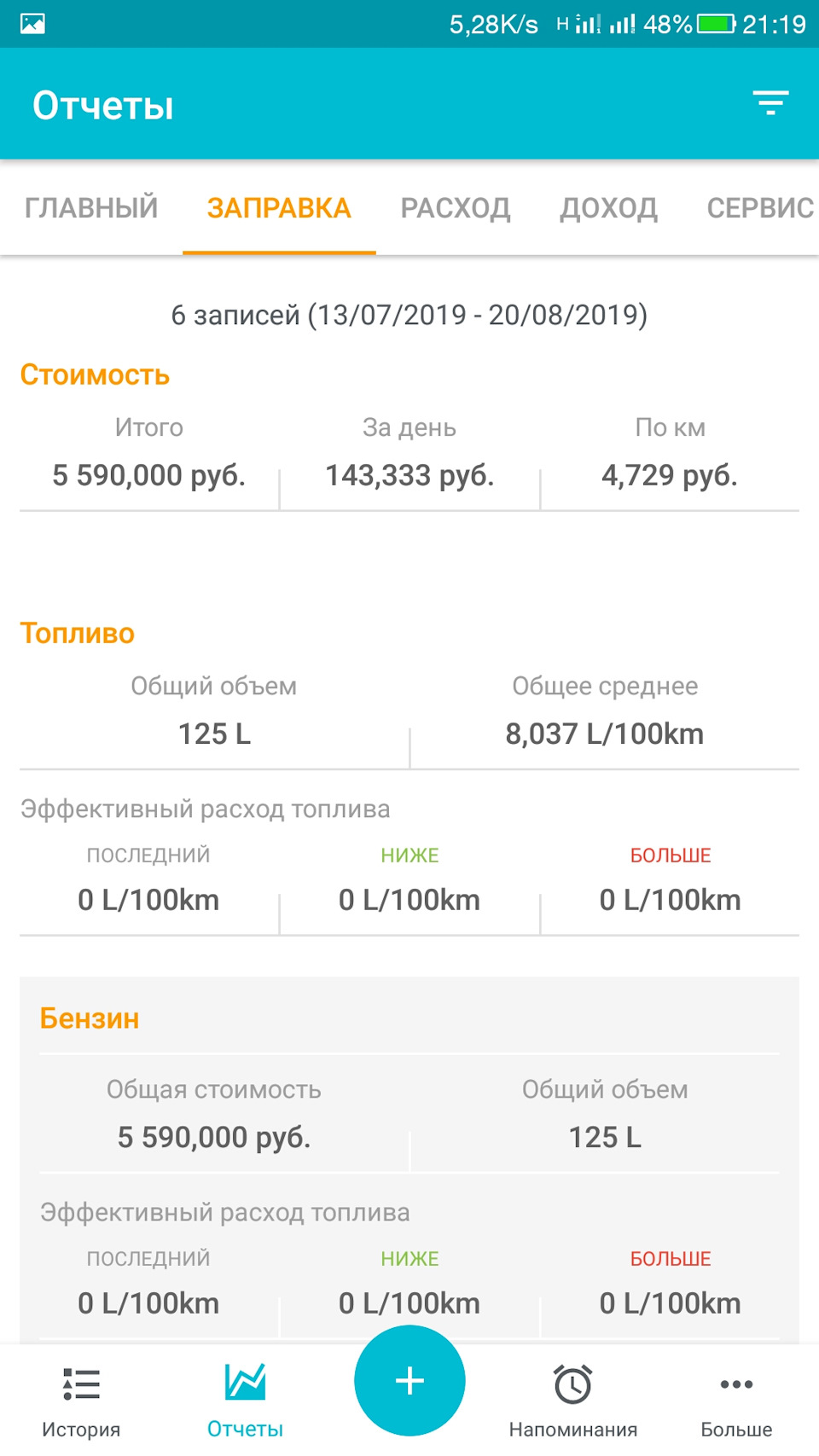The width and height of the screenshot is (819, 1456).
Task: Select the 'Общее среднее 8,037 L/100km' stat
Action: pos(604,711)
